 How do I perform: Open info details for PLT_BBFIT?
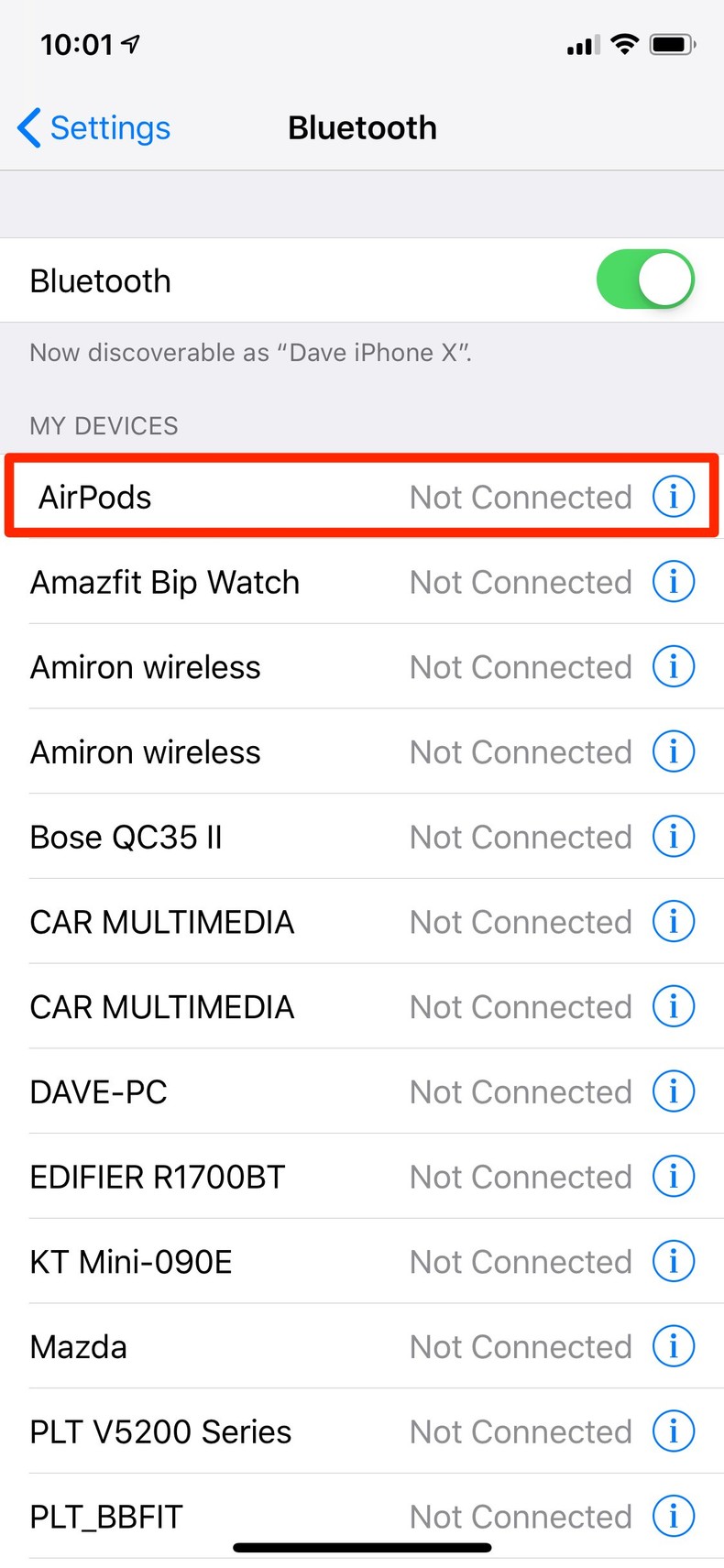674,1516
